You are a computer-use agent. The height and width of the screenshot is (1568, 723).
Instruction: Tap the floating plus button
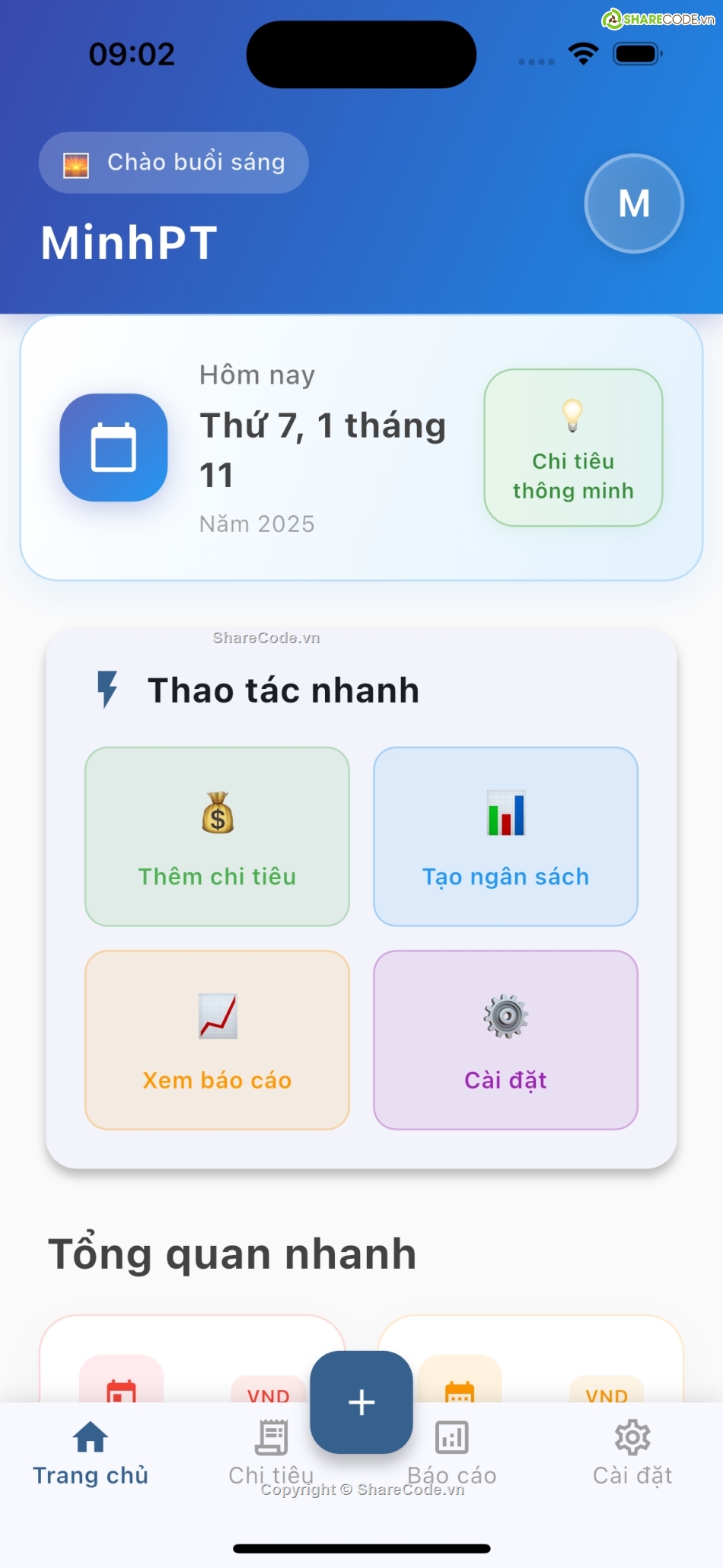(x=361, y=1403)
